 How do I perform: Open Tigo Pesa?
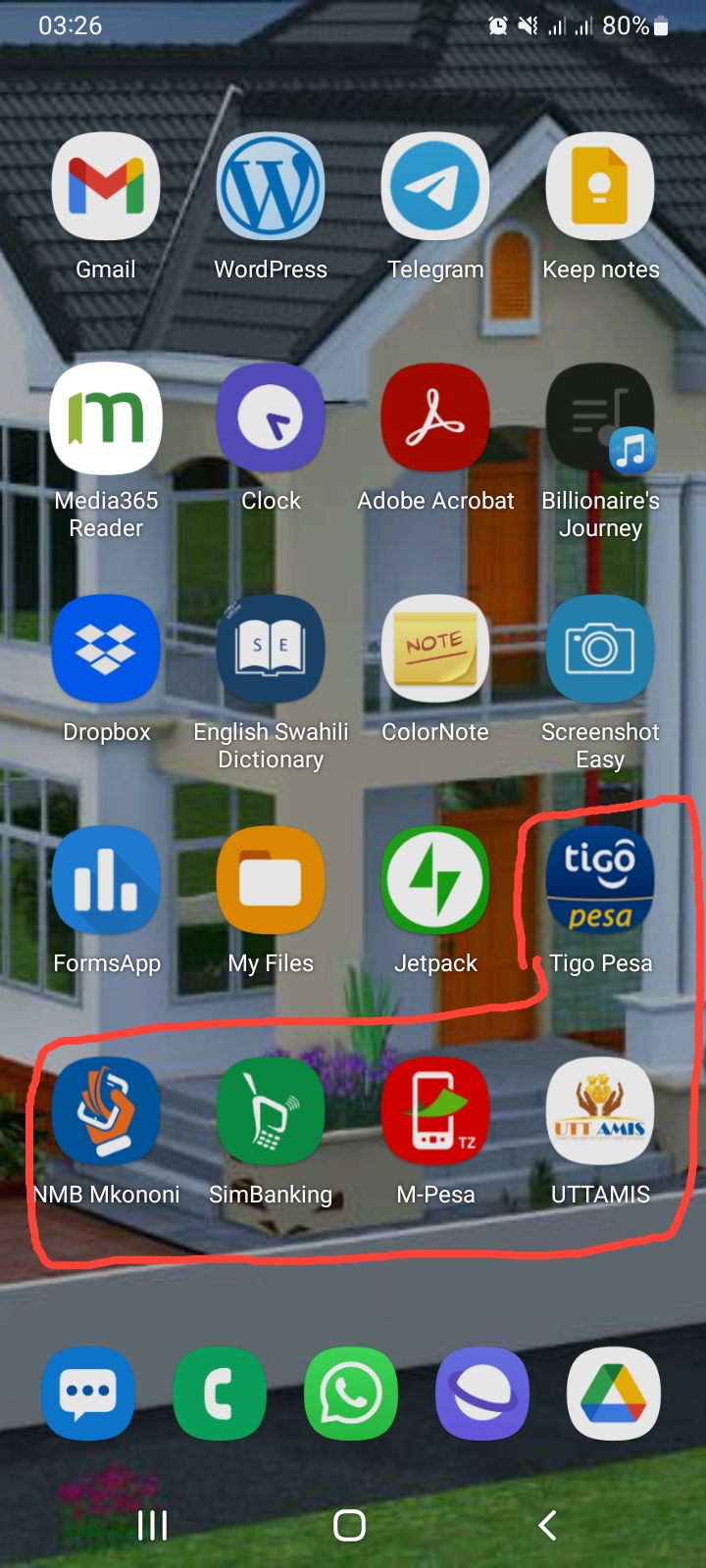[600, 881]
